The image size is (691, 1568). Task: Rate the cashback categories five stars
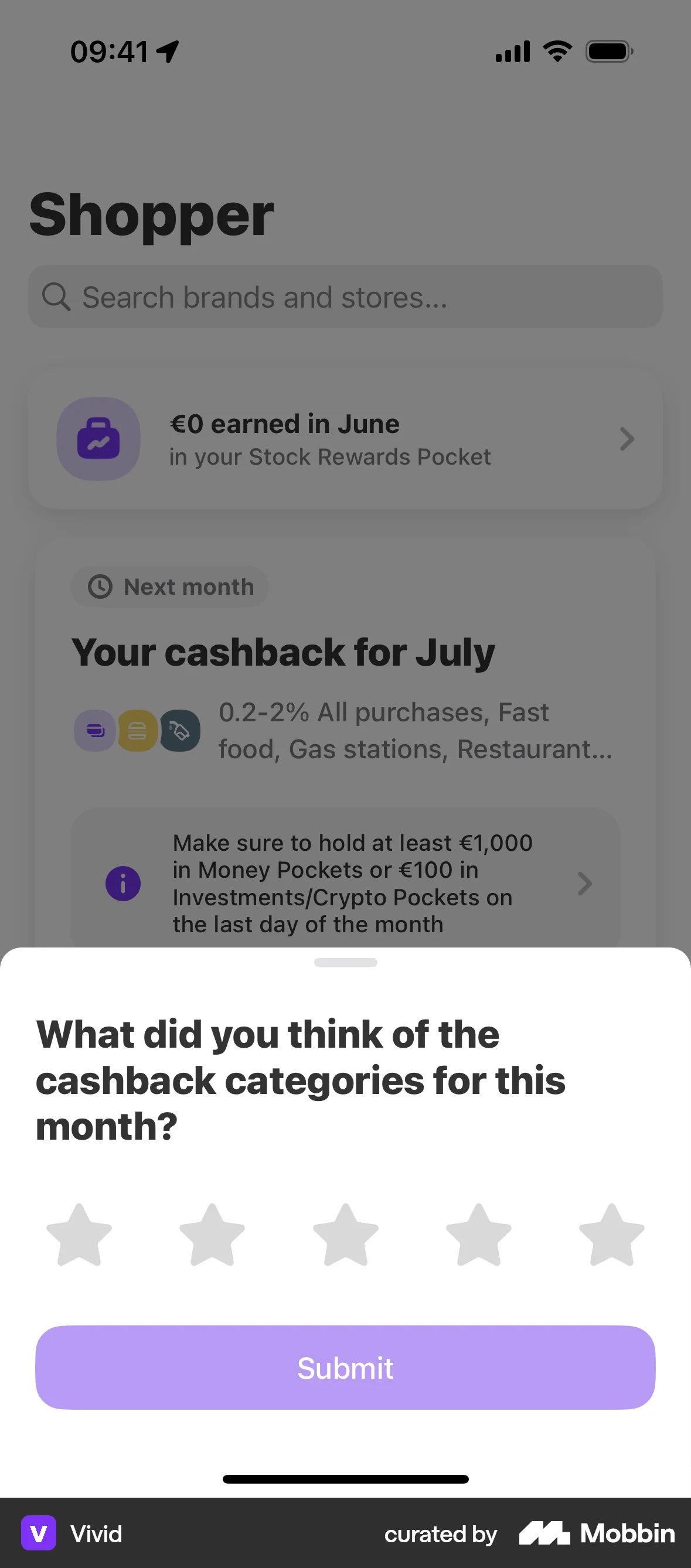(612, 1236)
